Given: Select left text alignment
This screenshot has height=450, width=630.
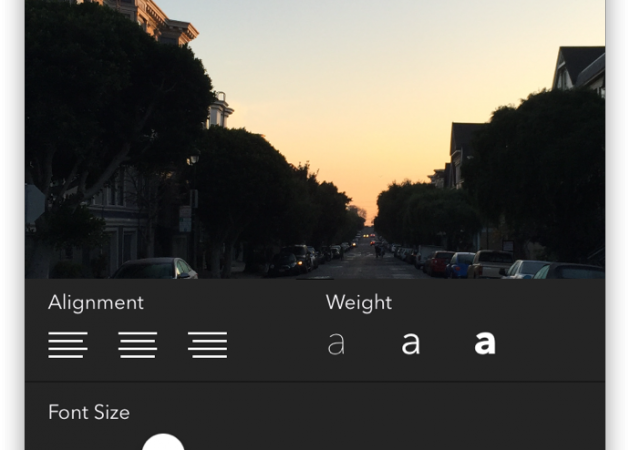Looking at the screenshot, I should (x=68, y=345).
